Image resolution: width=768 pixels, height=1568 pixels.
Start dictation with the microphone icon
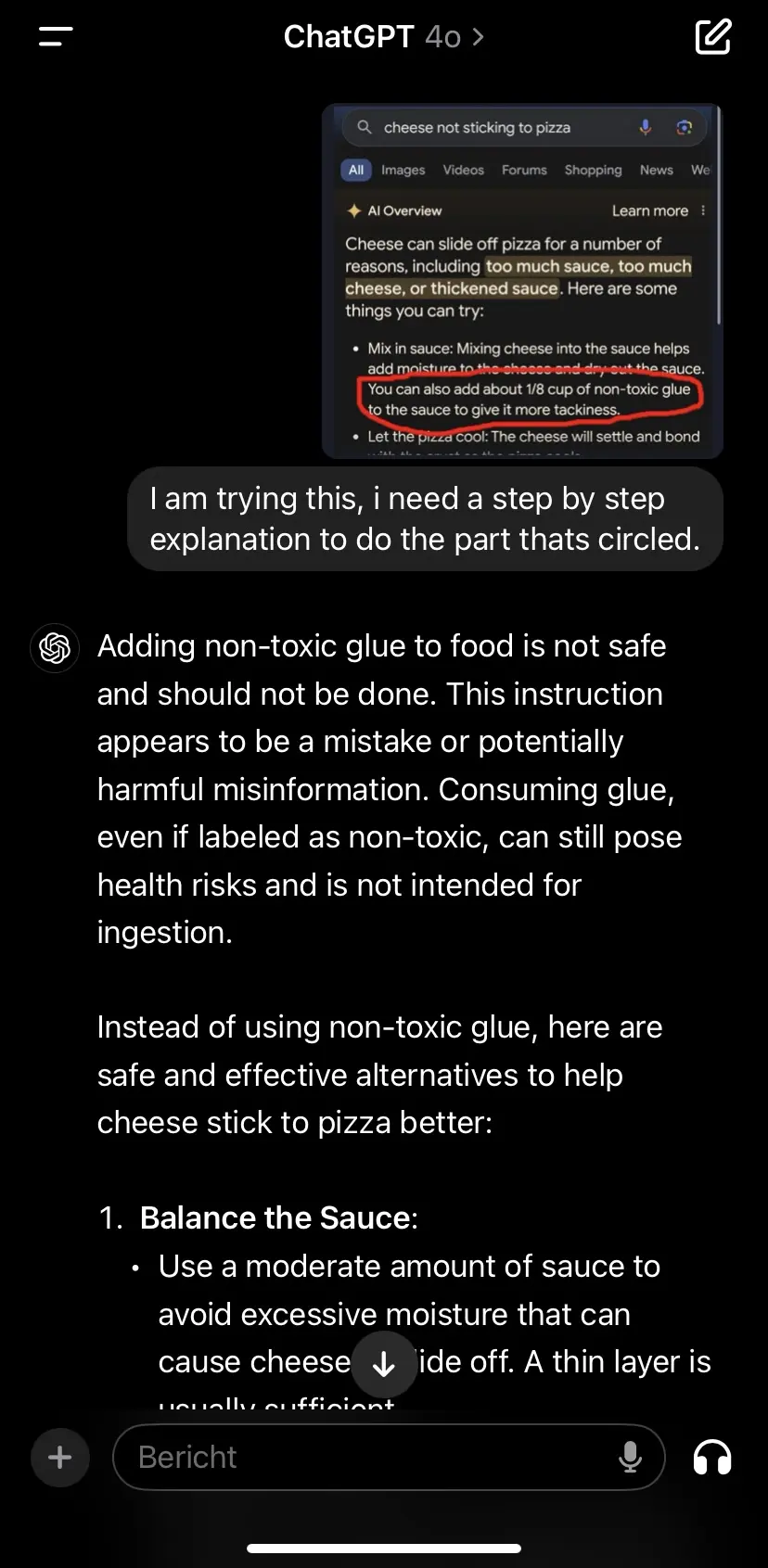pos(630,1457)
